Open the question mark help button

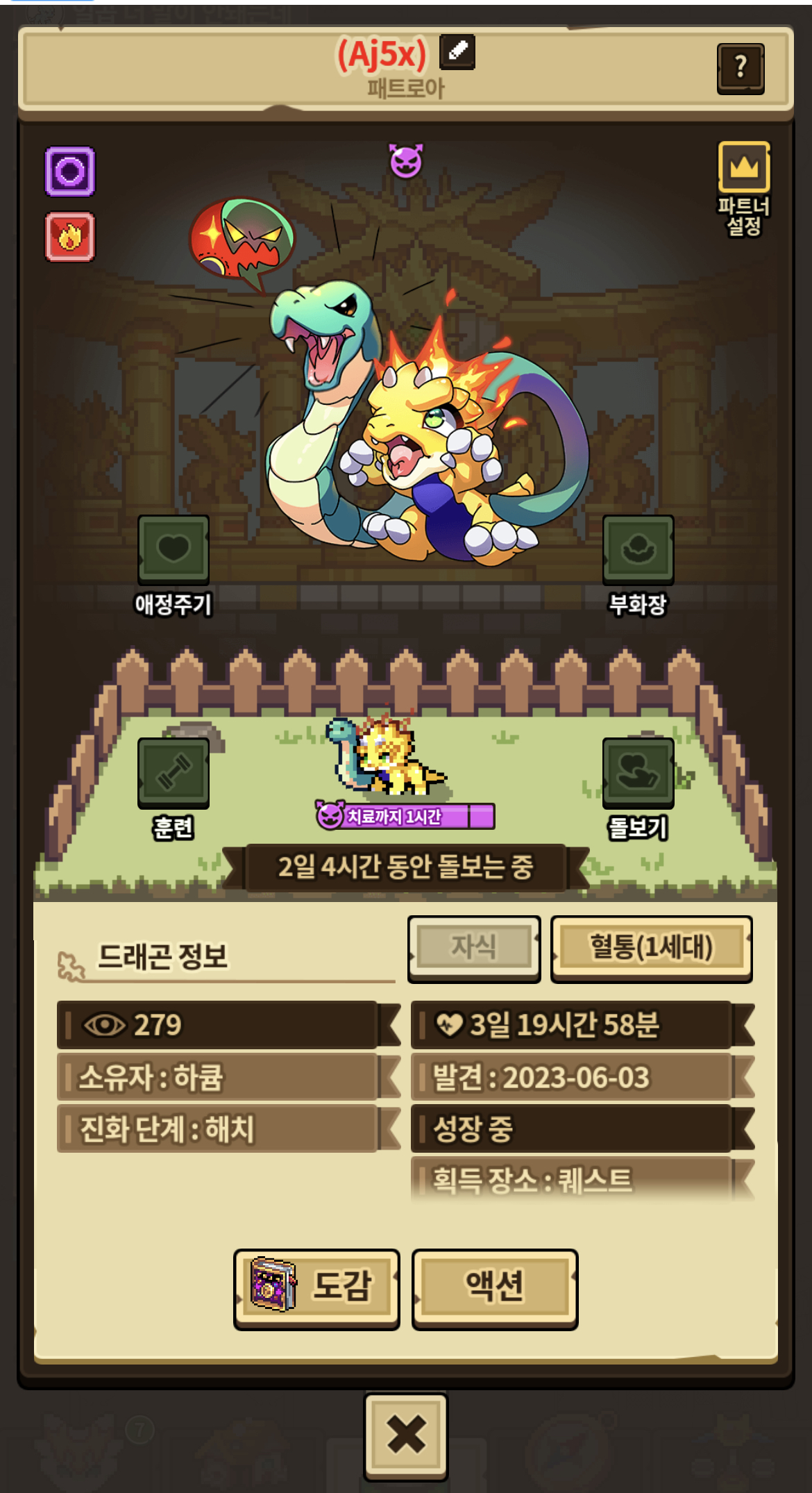click(741, 68)
